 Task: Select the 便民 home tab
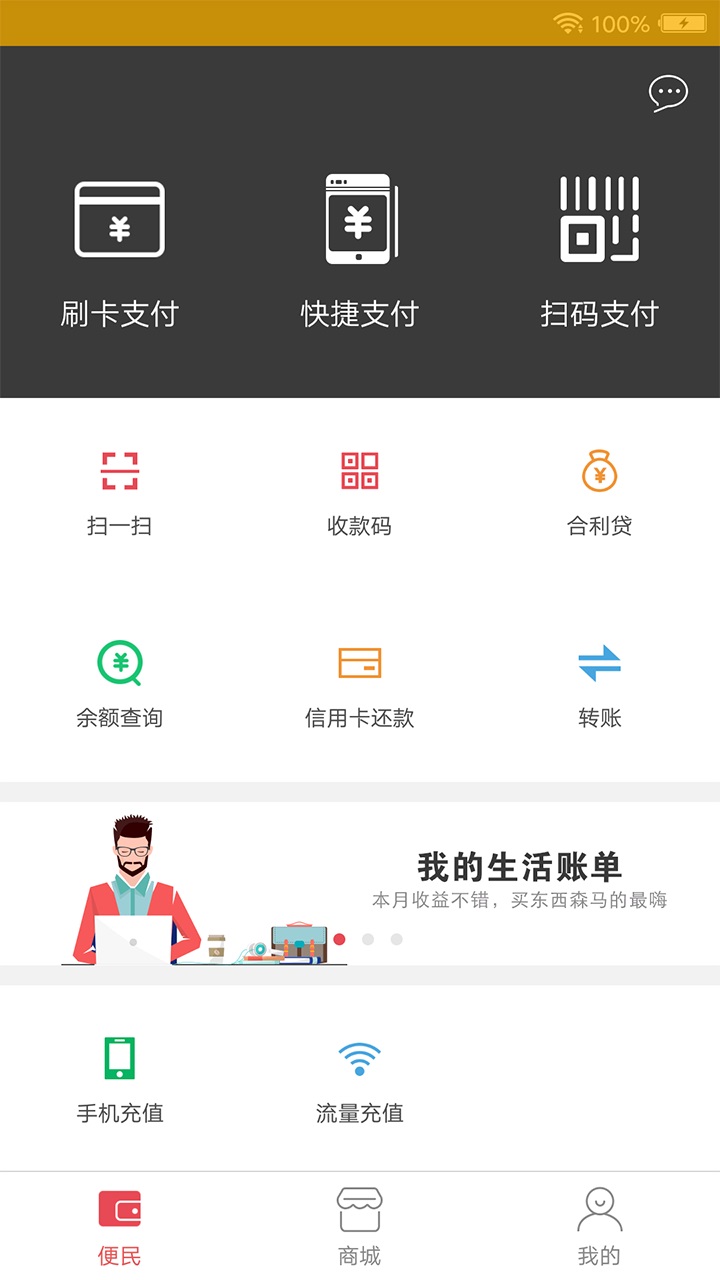pos(119,1222)
